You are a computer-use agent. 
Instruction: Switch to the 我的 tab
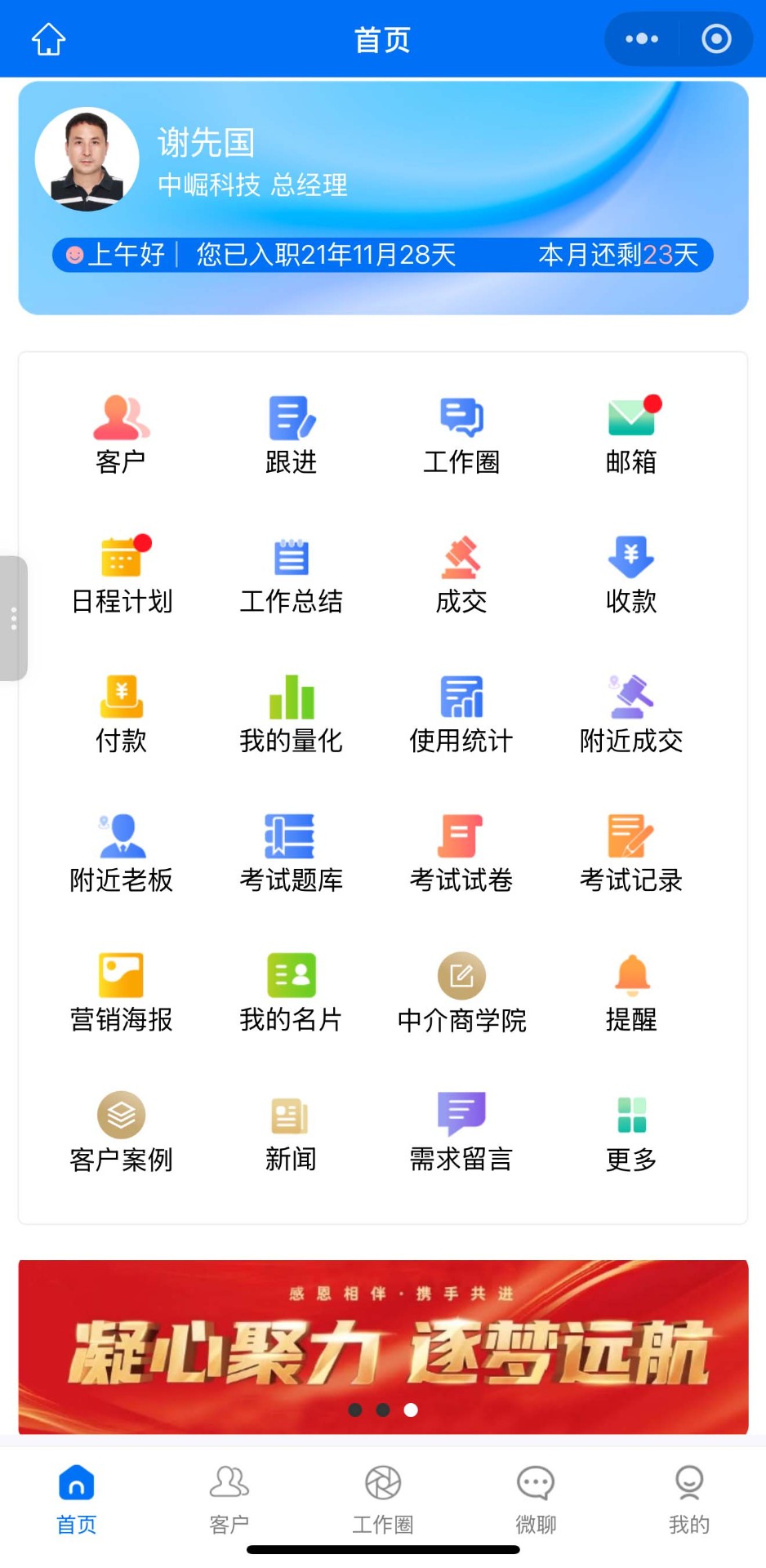pos(688,1499)
